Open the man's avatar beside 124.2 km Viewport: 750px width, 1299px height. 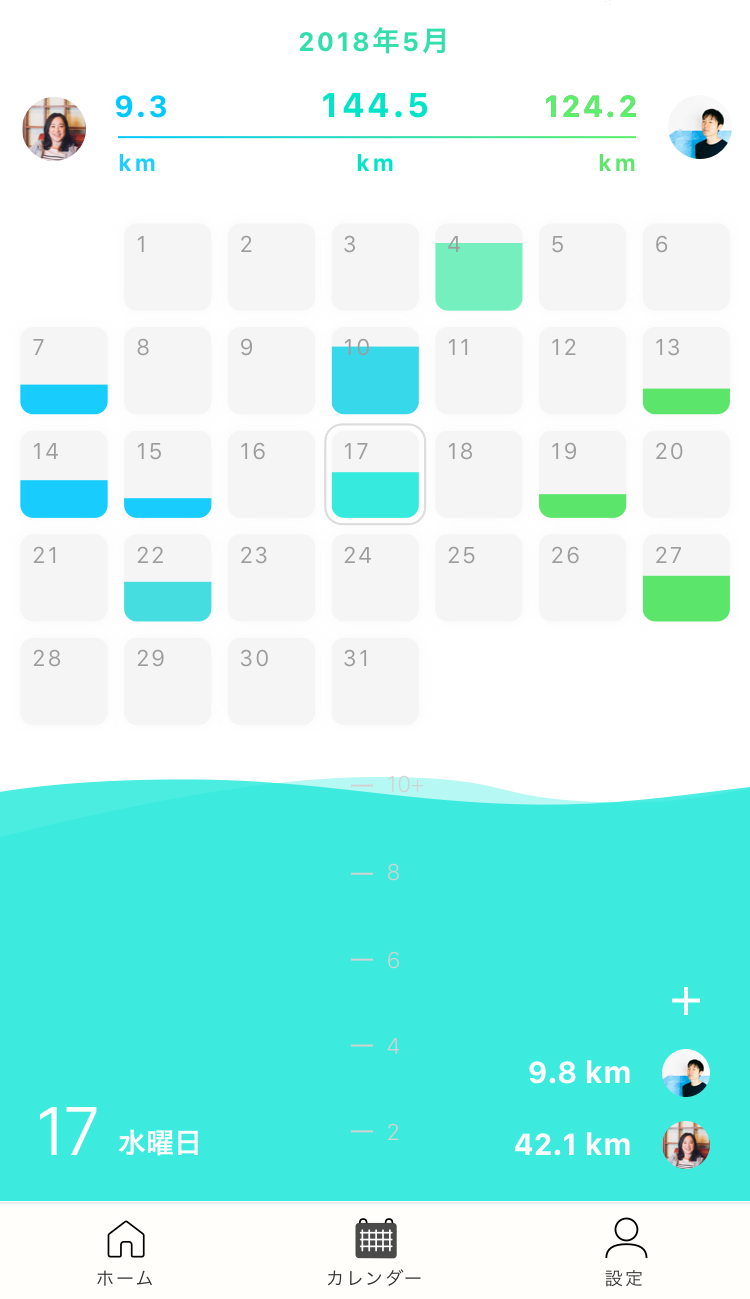699,128
